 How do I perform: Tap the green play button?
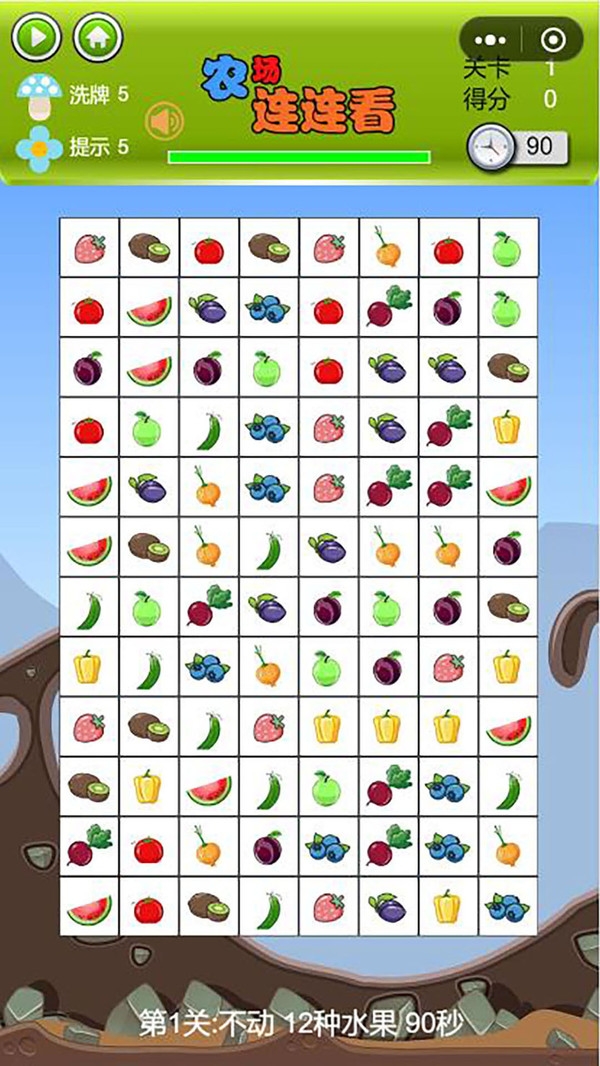(37, 38)
